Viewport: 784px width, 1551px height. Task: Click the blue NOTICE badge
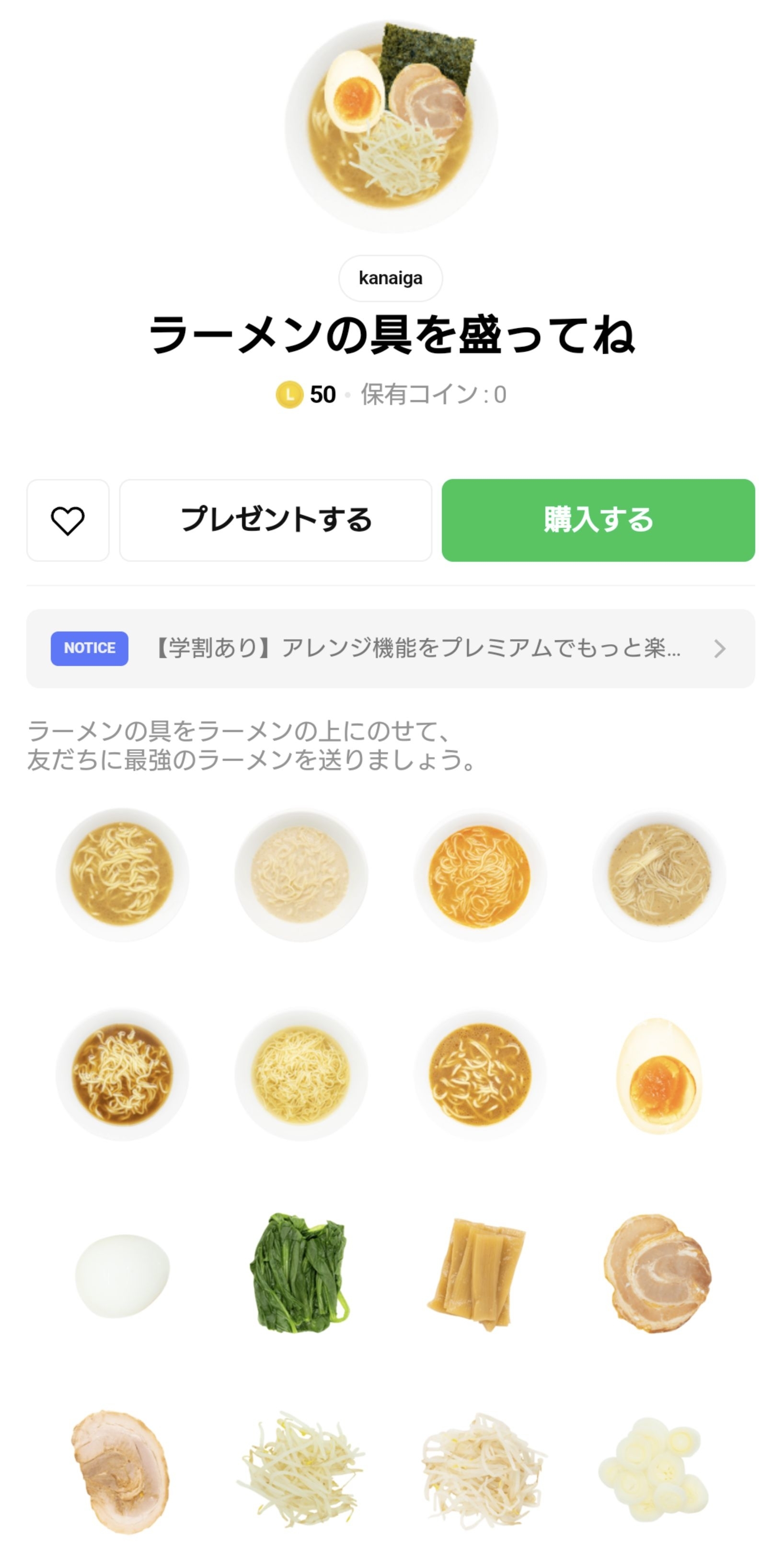(x=89, y=648)
